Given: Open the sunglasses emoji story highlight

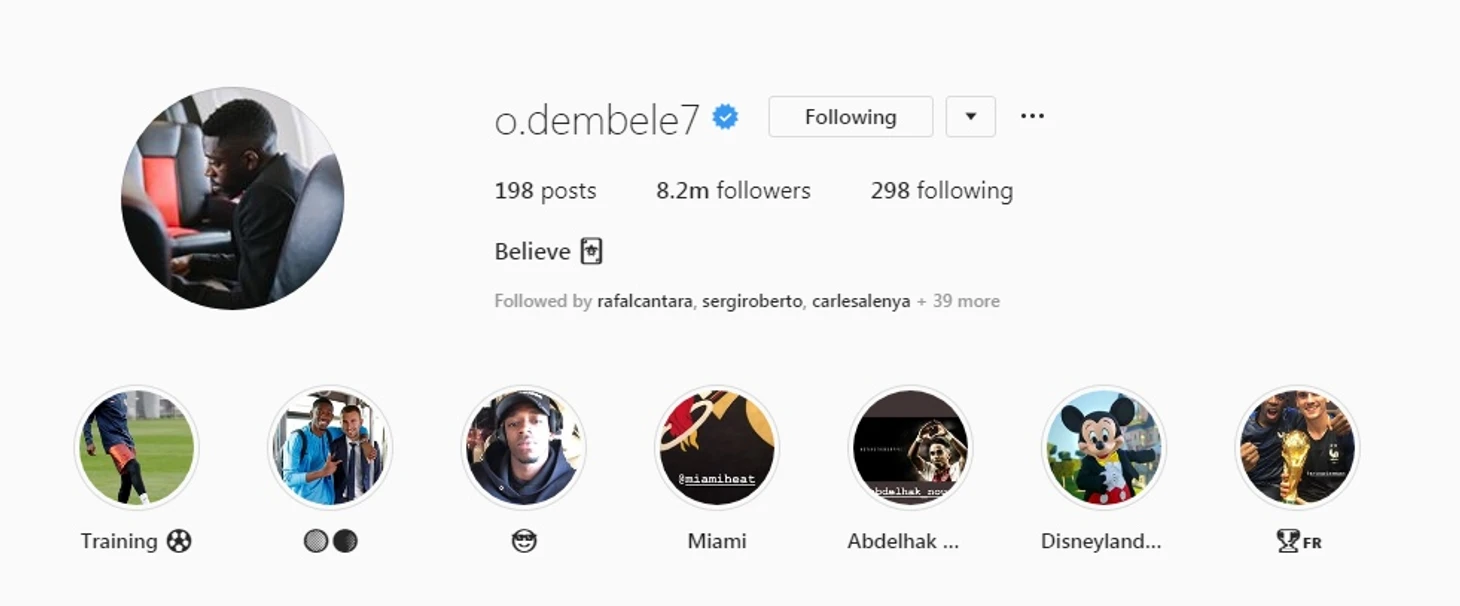Looking at the screenshot, I should coord(523,447).
